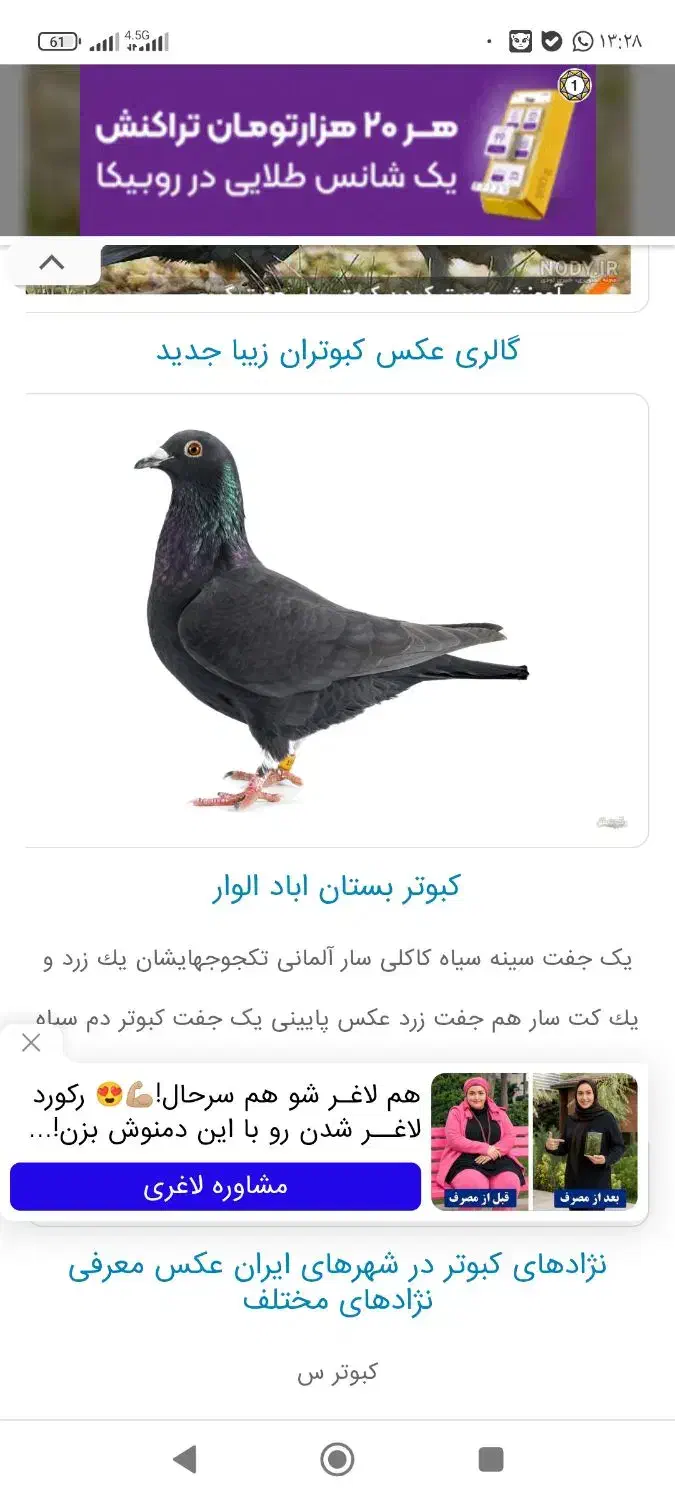Dismiss the weight-loss ad popup
The image size is (675, 1500).
[31, 1043]
